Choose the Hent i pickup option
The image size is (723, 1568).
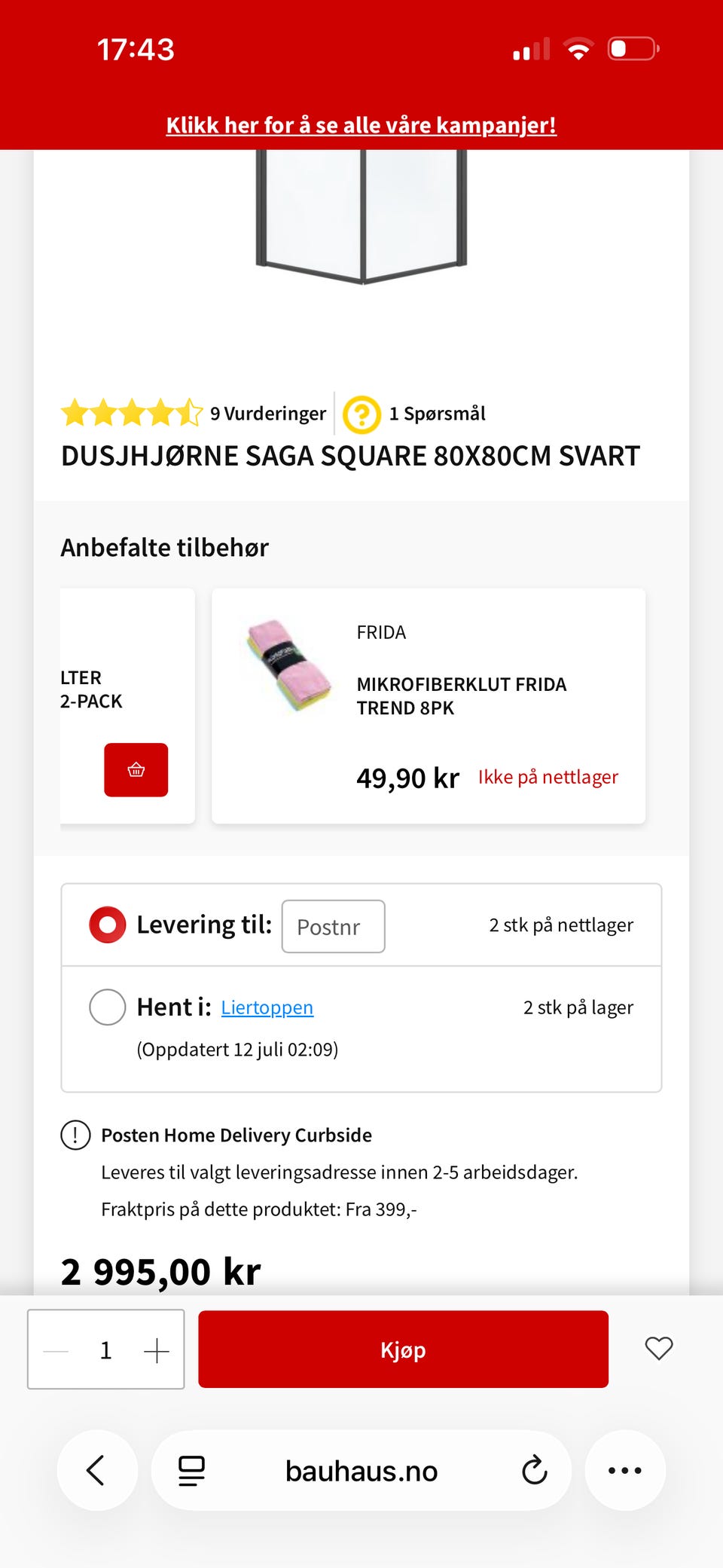coord(108,1007)
